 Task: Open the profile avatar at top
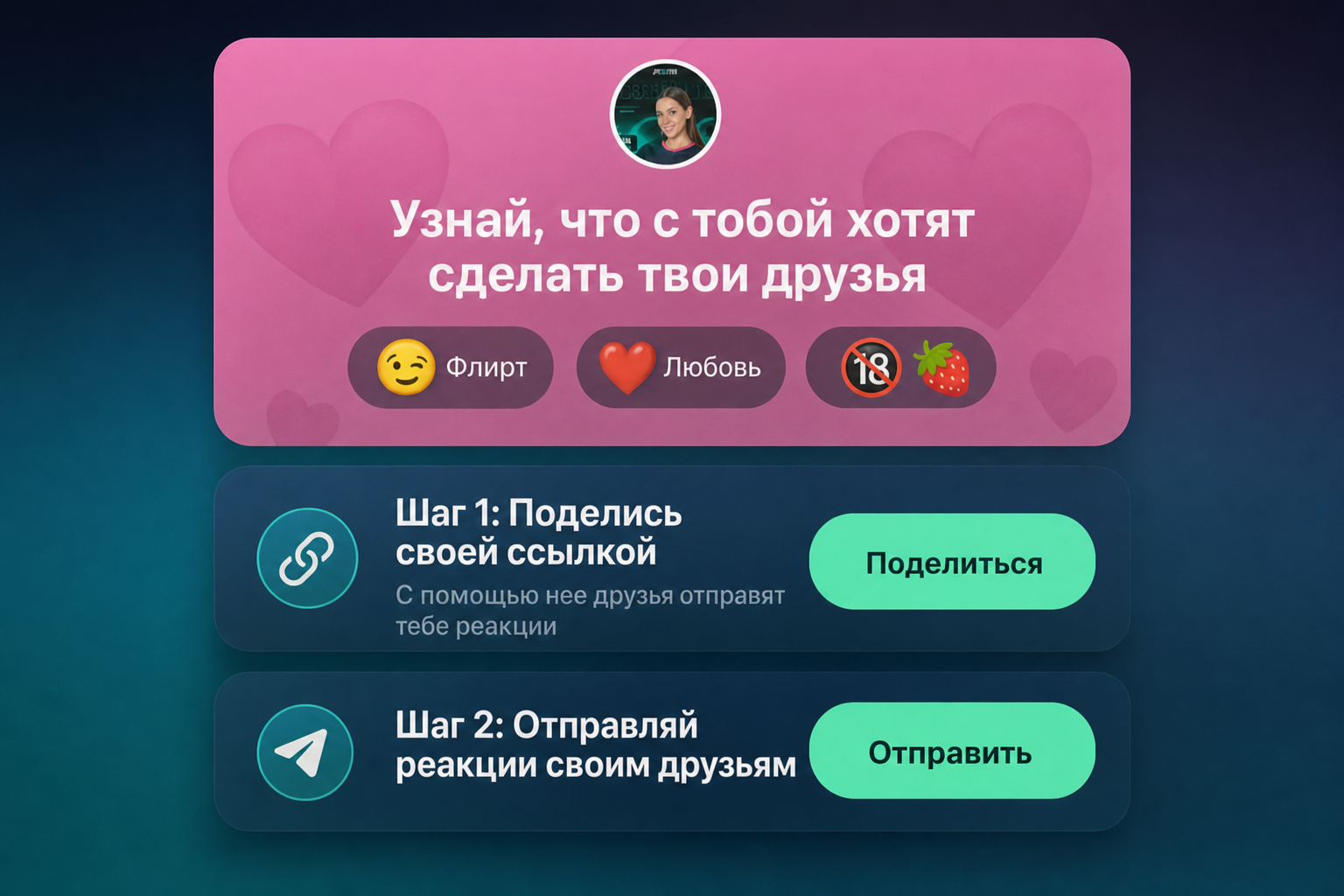click(x=665, y=114)
